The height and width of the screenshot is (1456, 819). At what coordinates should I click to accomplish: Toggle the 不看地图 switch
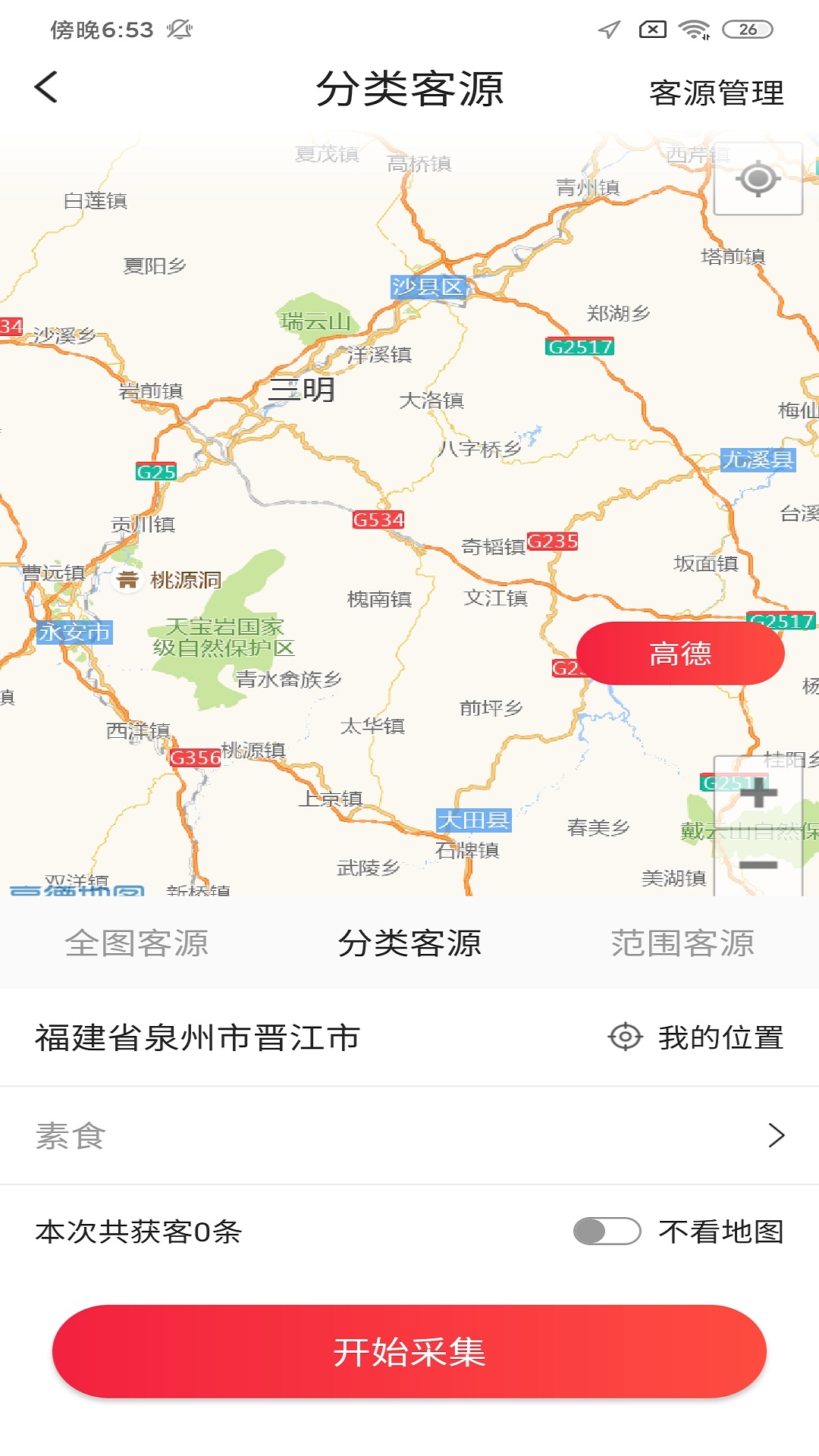(x=607, y=1232)
